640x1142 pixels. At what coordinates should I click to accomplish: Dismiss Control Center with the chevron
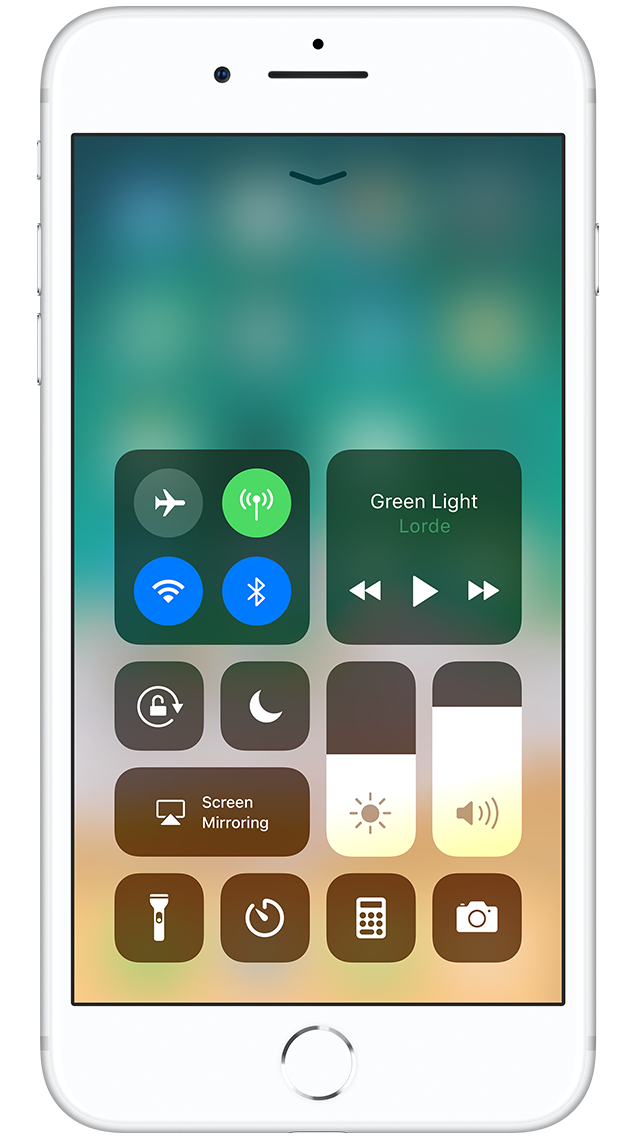point(318,178)
